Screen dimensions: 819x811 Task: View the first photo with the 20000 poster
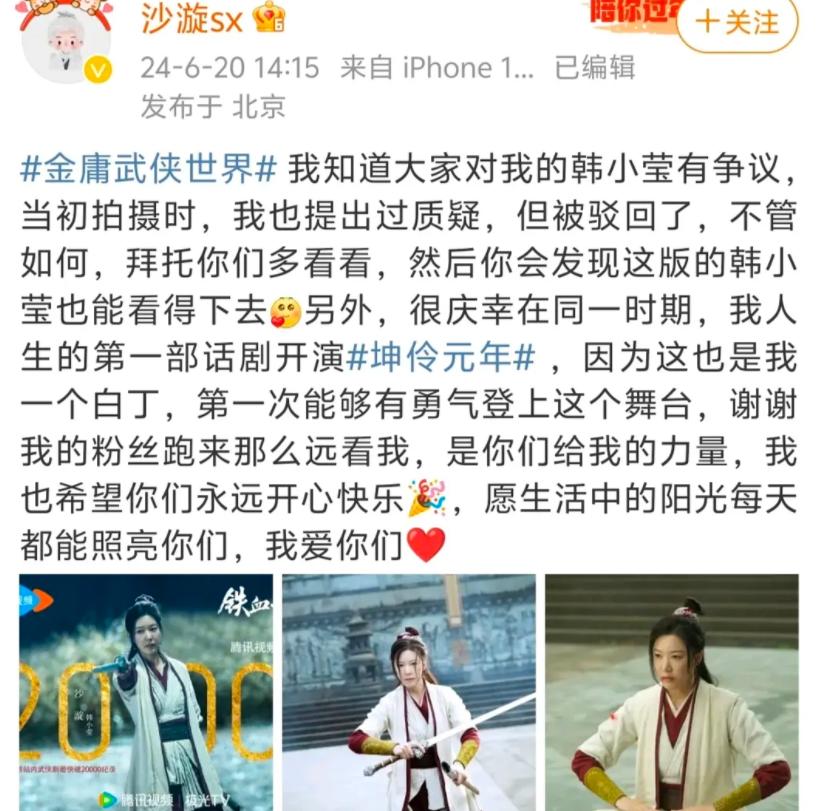pyautogui.click(x=146, y=692)
